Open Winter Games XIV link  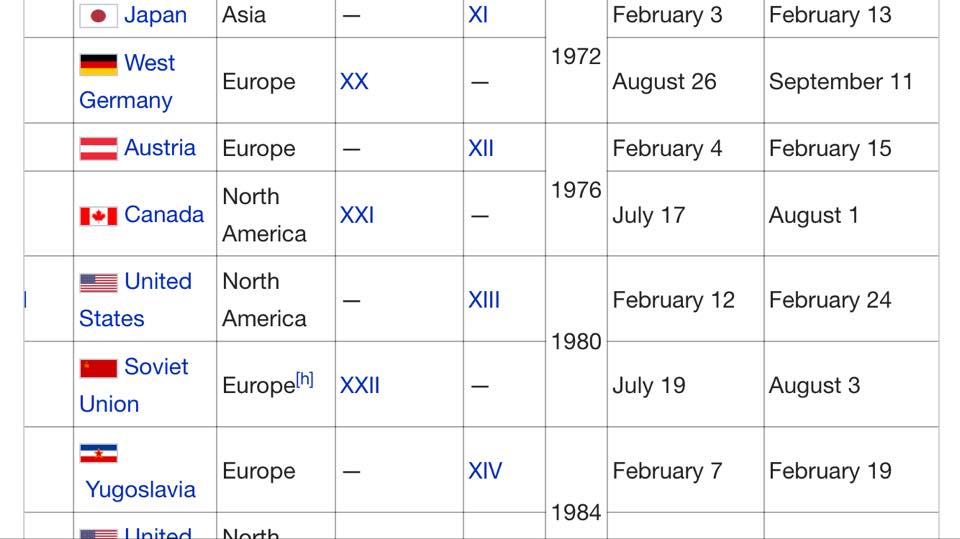click(485, 471)
